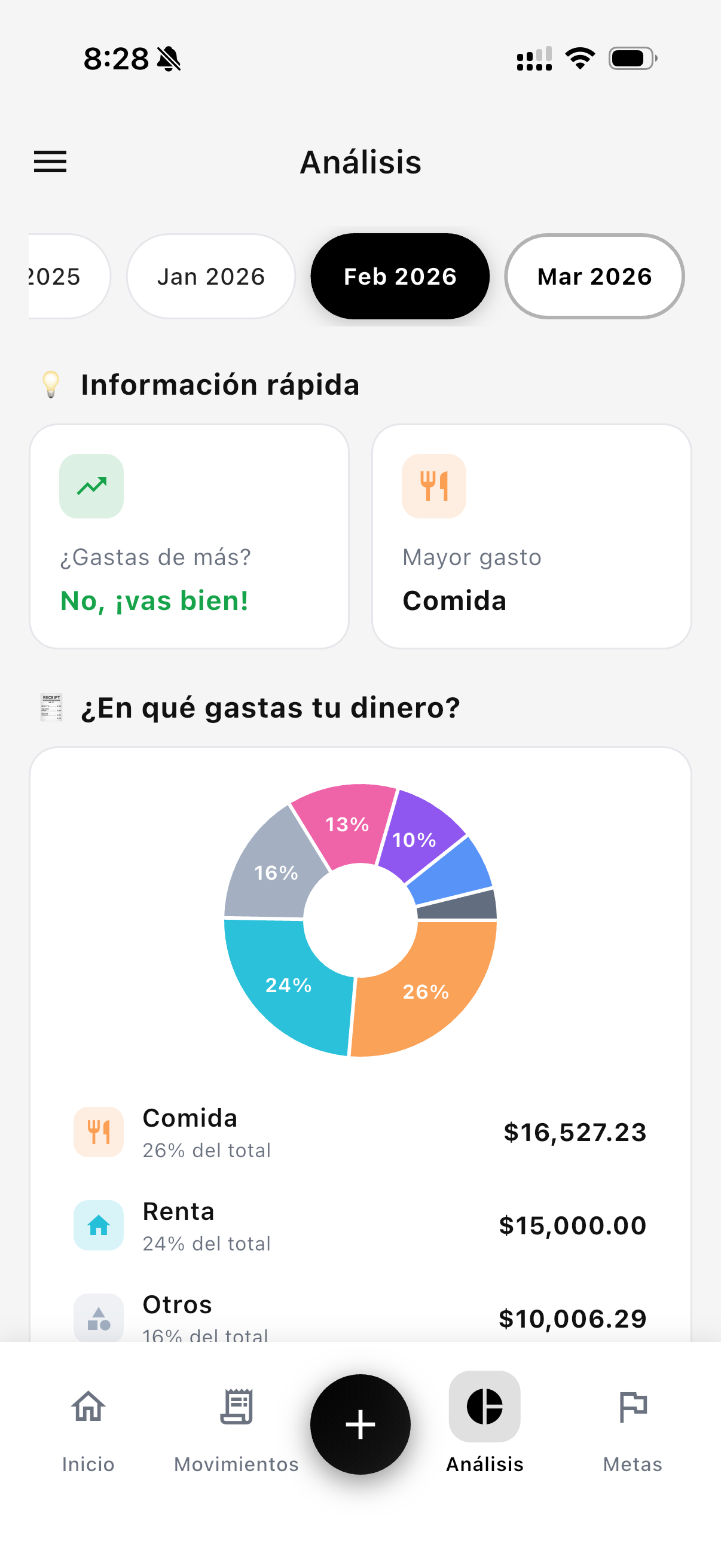The height and width of the screenshot is (1568, 721).
Task: Open the Movimientos receipt icon
Action: point(236,1407)
